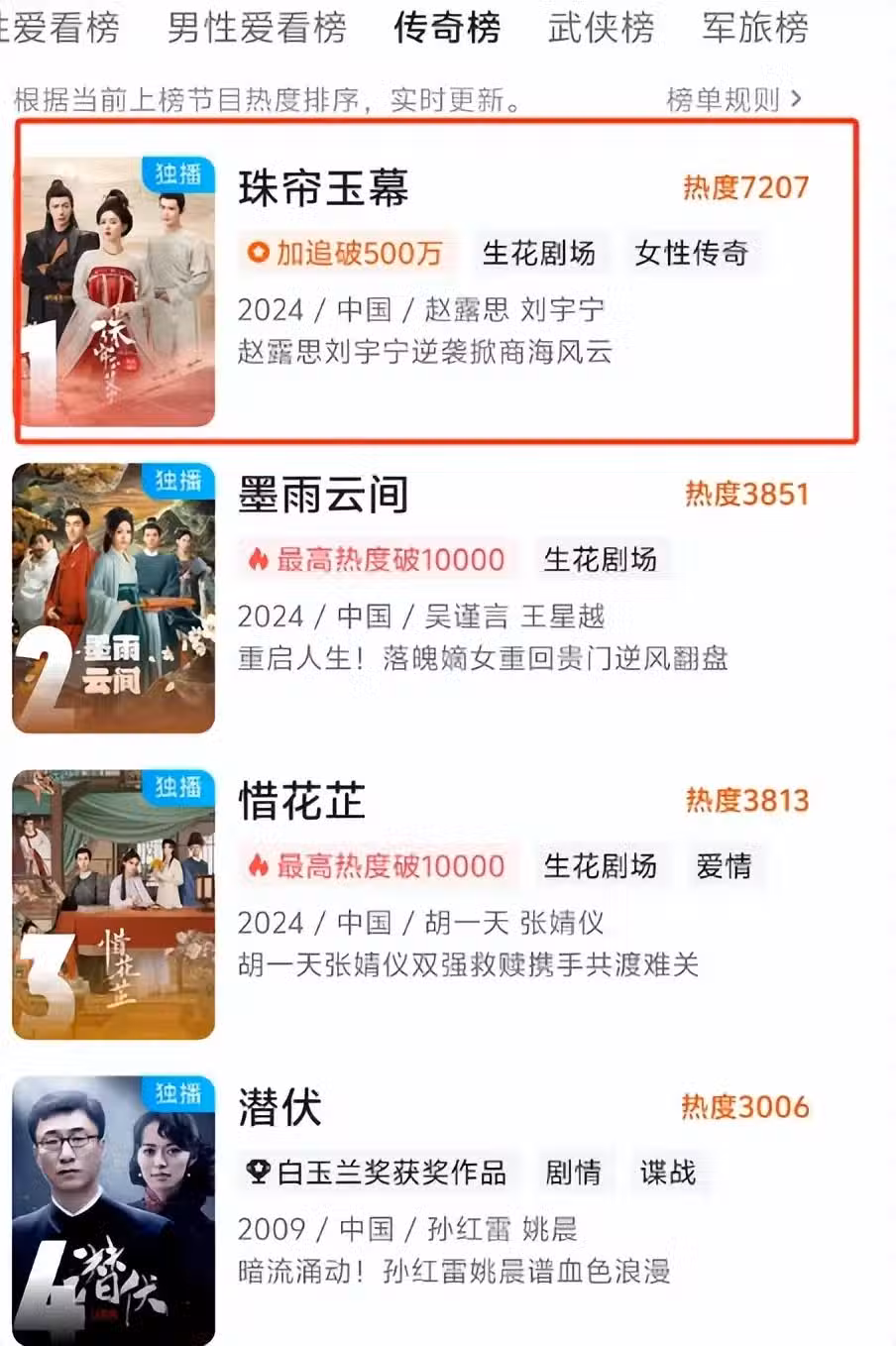
Task: Tap the 谍战 tag under 潜伏
Action: click(668, 1172)
